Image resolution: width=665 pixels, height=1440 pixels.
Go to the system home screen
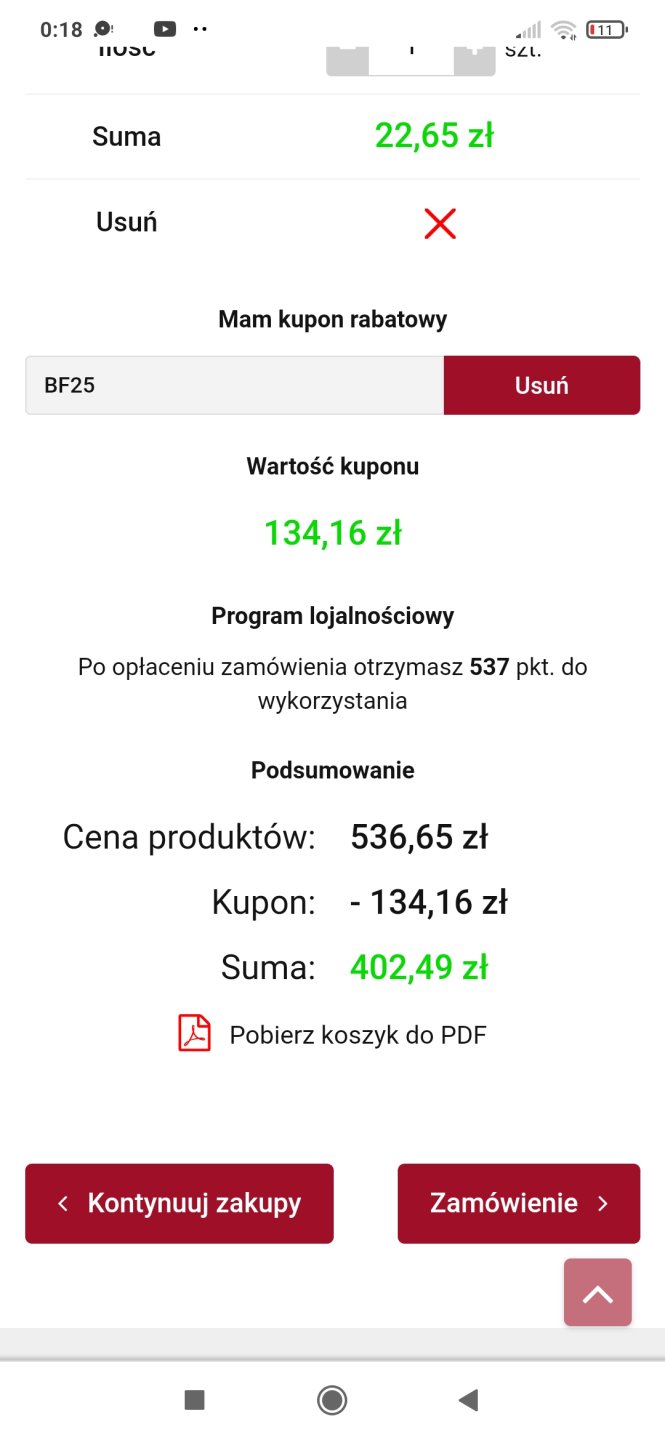pyautogui.click(x=332, y=1400)
